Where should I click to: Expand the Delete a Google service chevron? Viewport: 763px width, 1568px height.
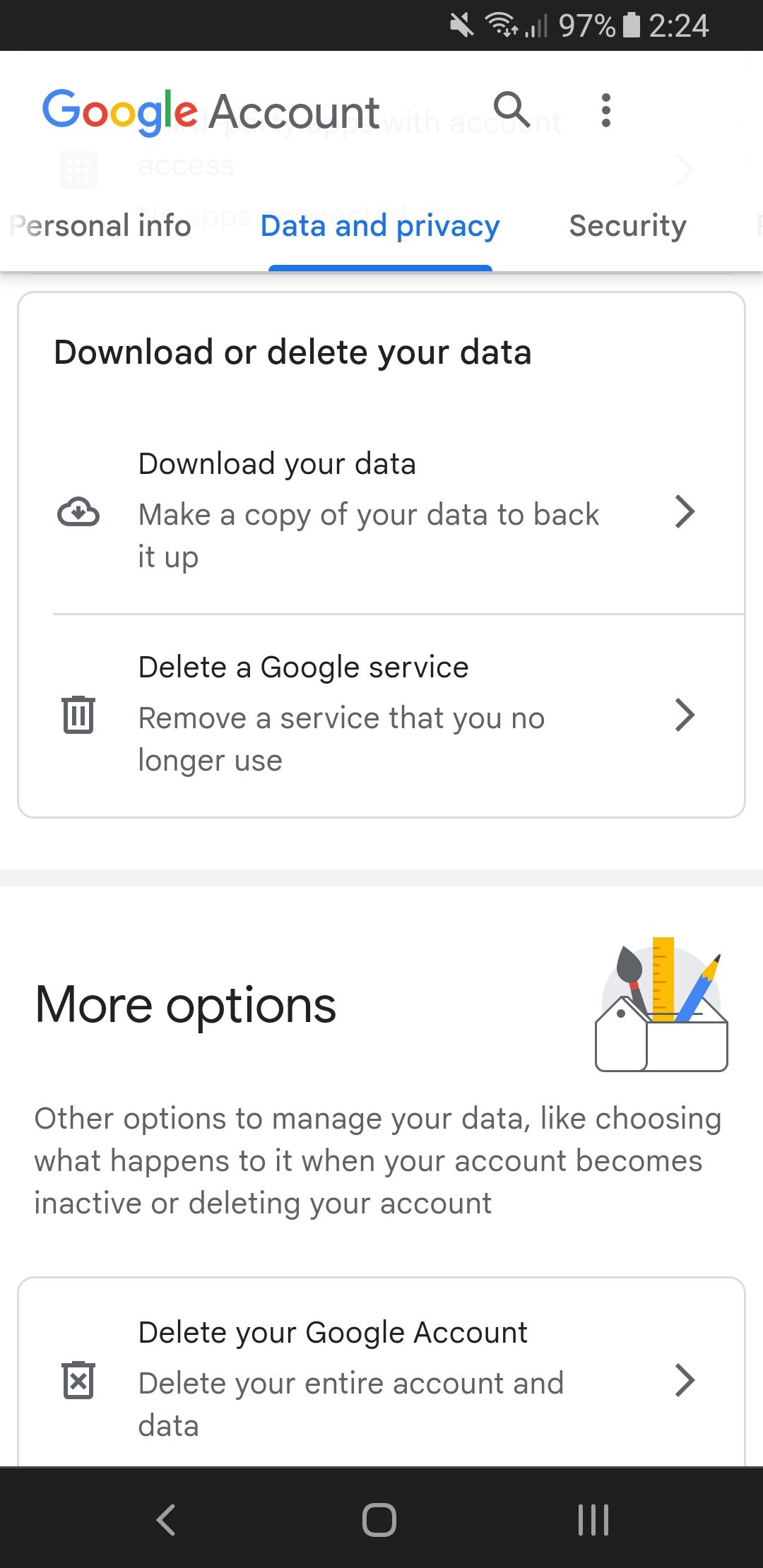[x=685, y=715]
